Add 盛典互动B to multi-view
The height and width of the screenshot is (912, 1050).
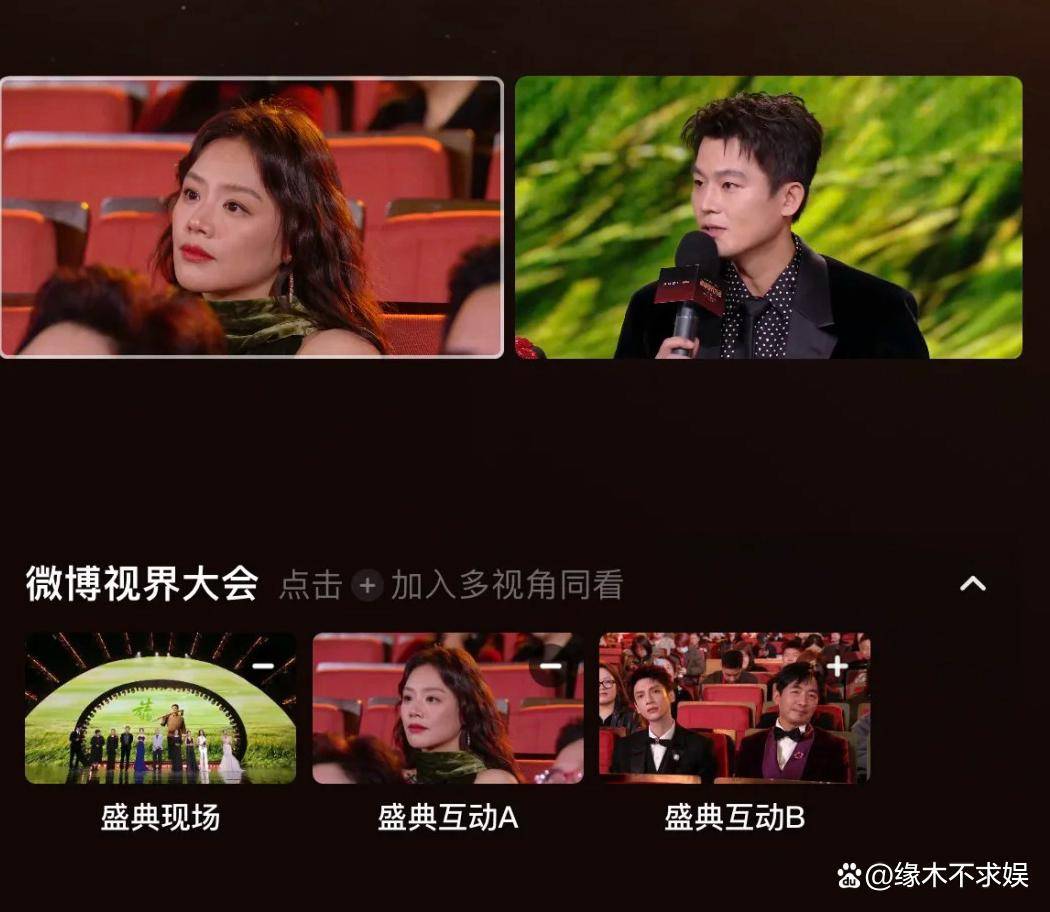837,665
